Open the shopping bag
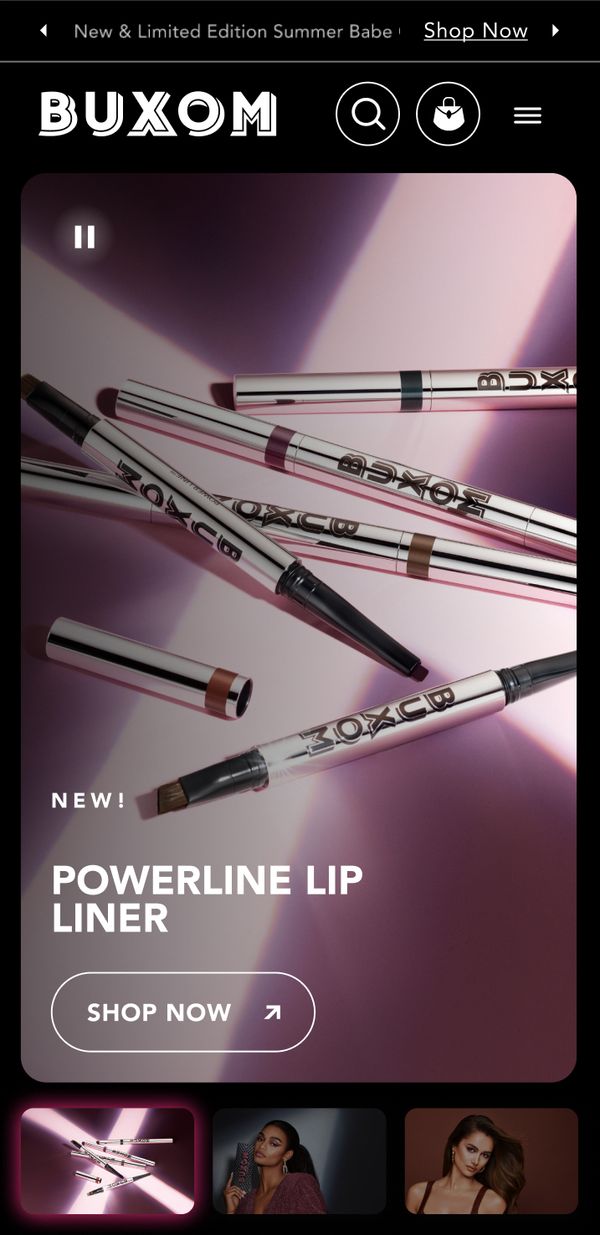This screenshot has width=600, height=1235. [448, 114]
